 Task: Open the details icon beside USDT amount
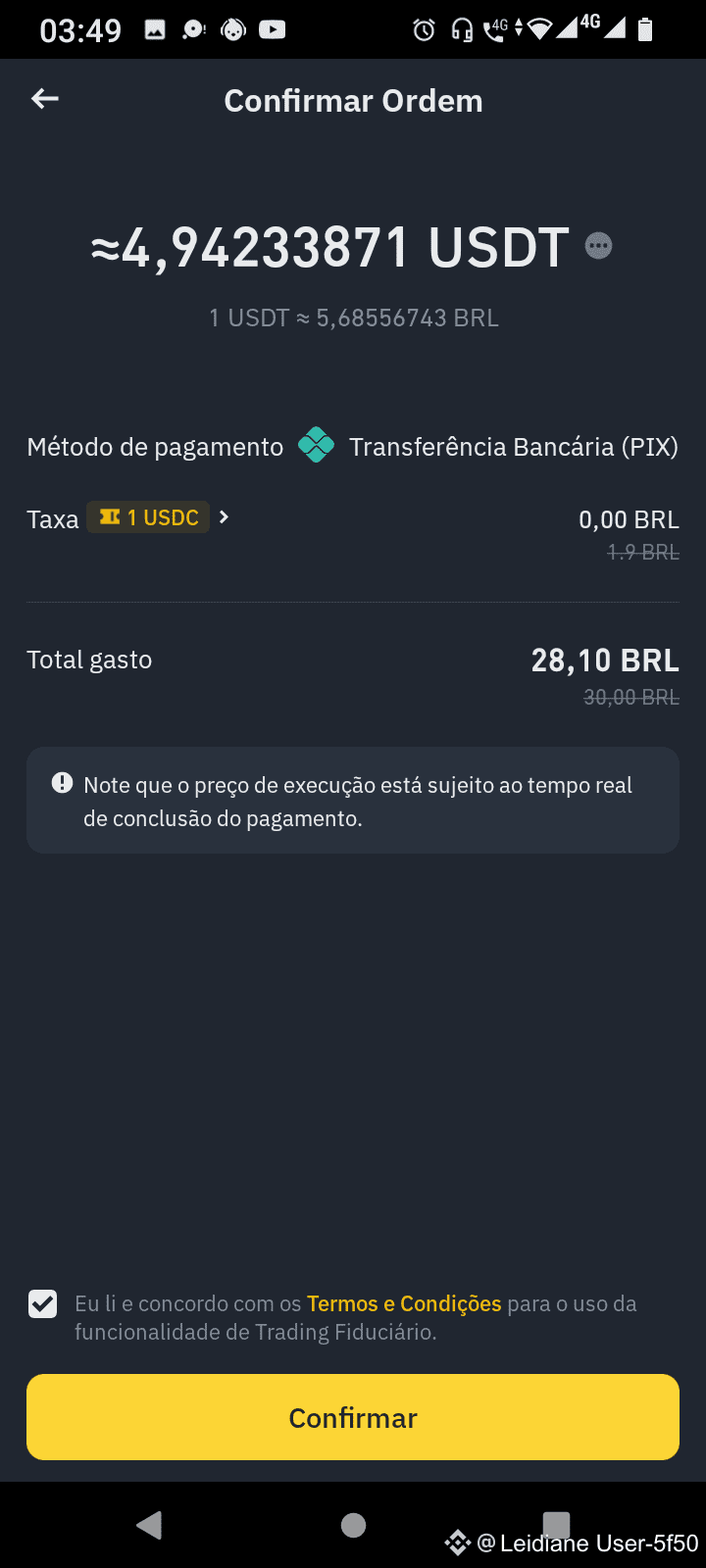pyautogui.click(x=598, y=245)
